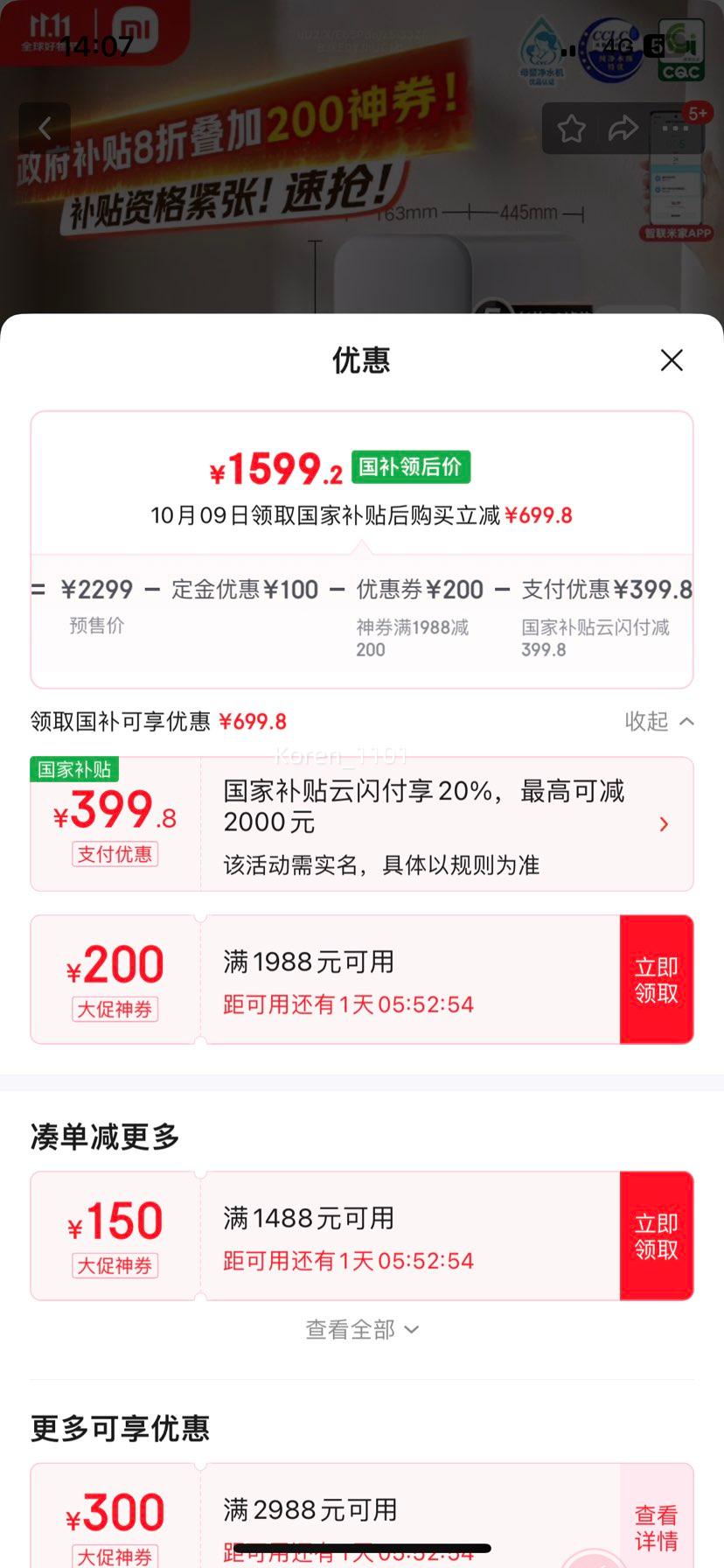Close the 优惠 discount panel
The width and height of the screenshot is (724, 1568).
tap(671, 360)
